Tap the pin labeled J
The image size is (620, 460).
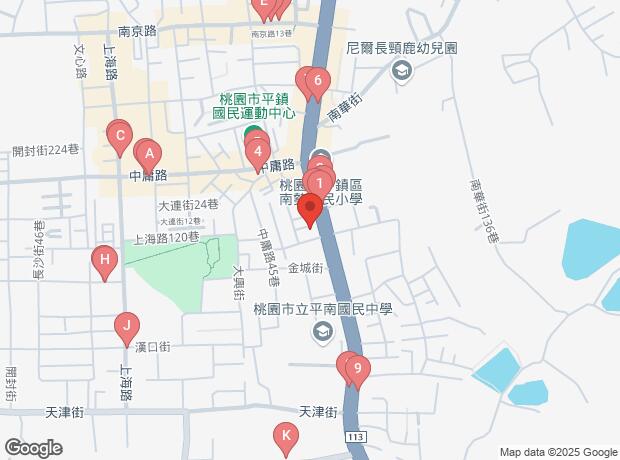click(x=126, y=325)
